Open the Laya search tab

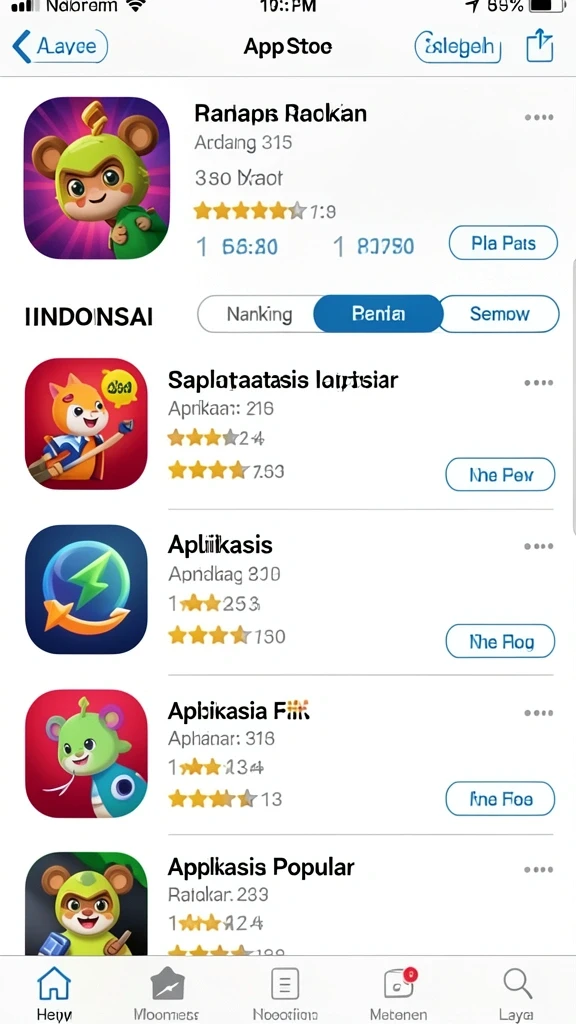516,991
